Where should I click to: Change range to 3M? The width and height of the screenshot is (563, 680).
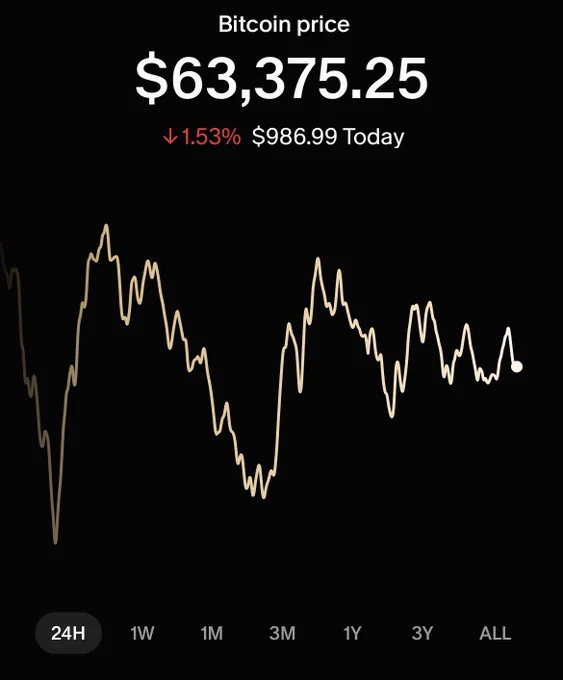point(282,633)
